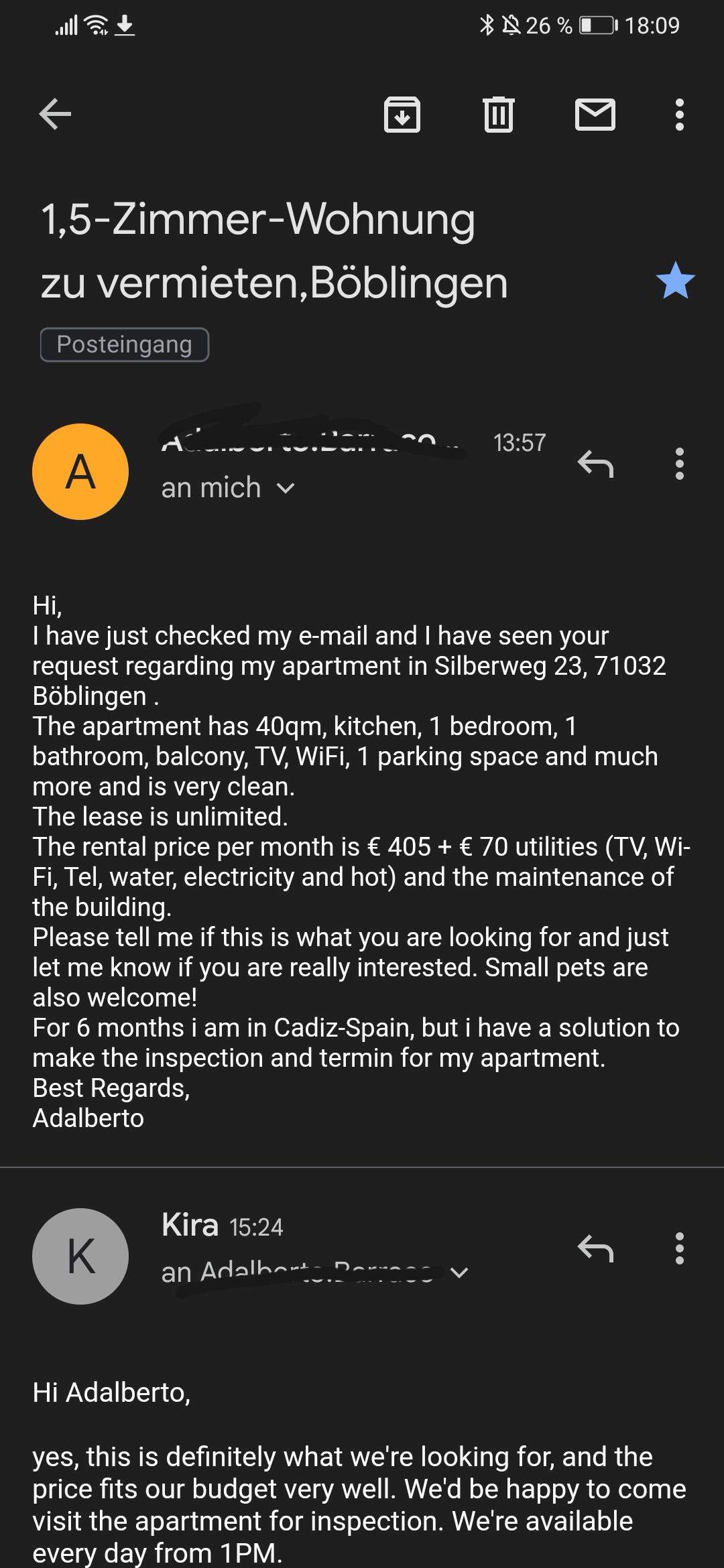Mark the conversation as unread
724x1568 pixels.
(x=597, y=115)
